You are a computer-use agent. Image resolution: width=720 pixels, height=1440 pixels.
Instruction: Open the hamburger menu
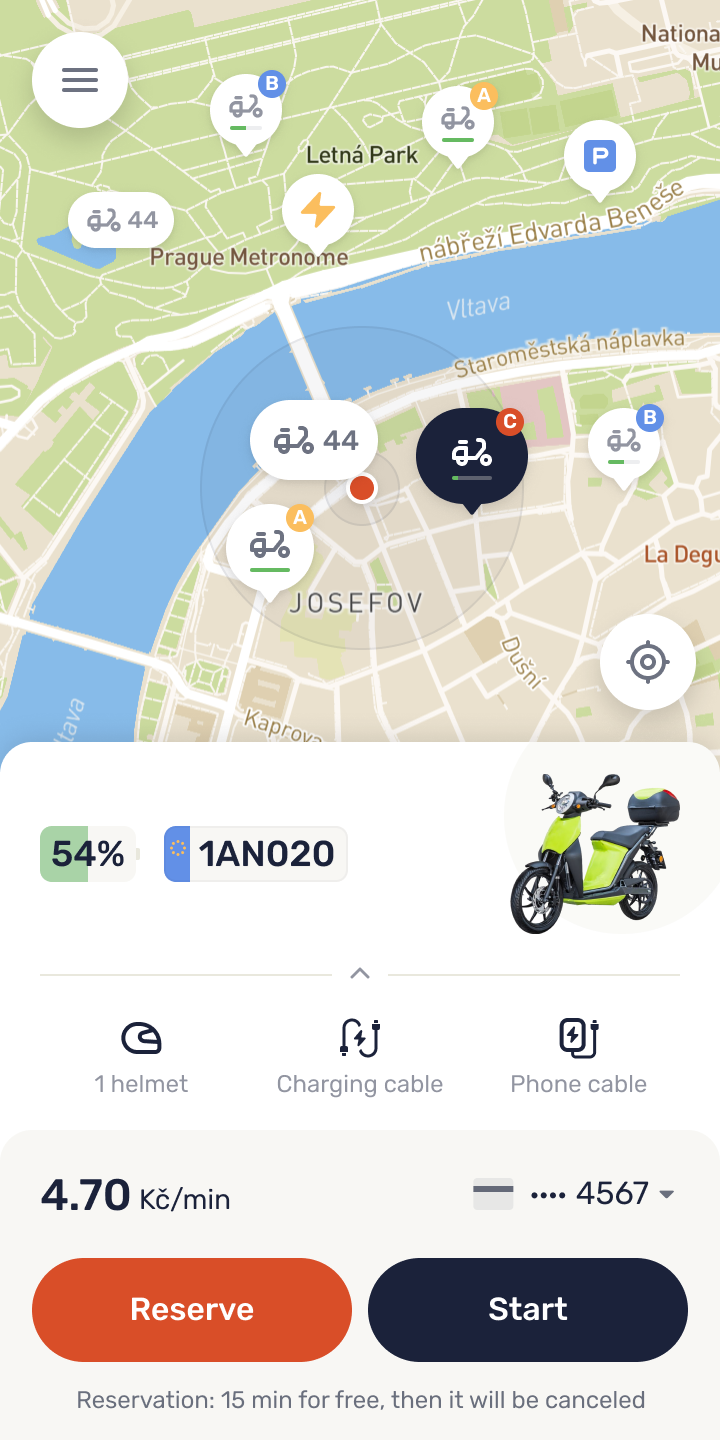click(80, 80)
